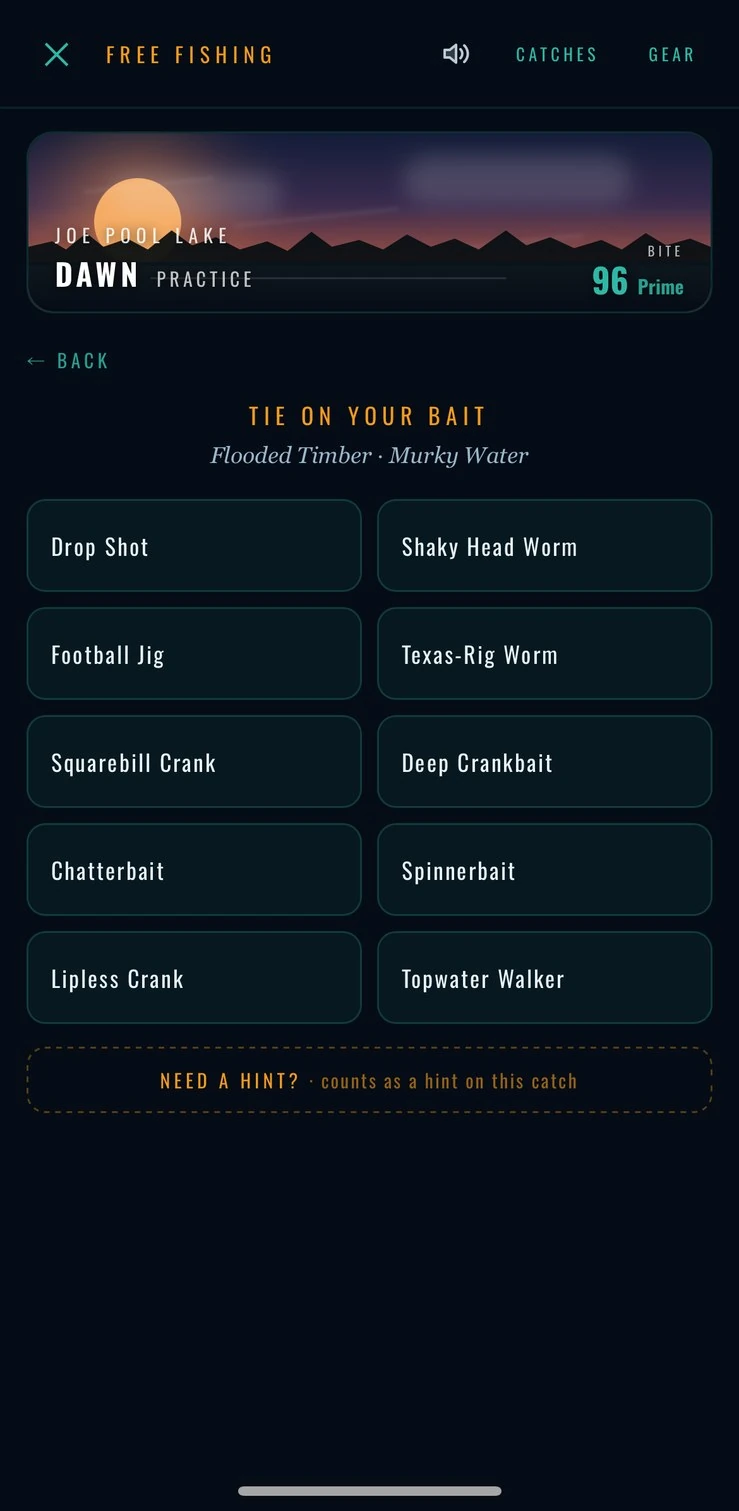
Task: Close the free fishing session
Action: 57,54
